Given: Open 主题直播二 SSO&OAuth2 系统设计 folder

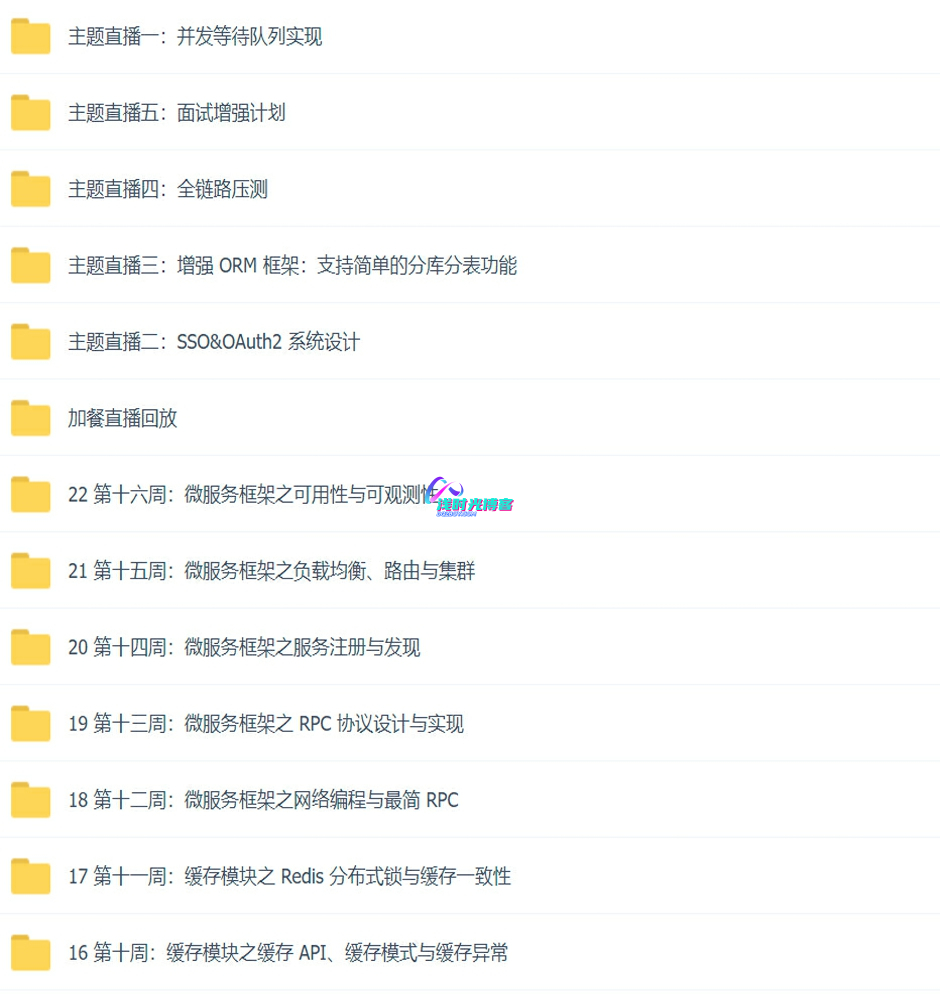Looking at the screenshot, I should coord(213,342).
